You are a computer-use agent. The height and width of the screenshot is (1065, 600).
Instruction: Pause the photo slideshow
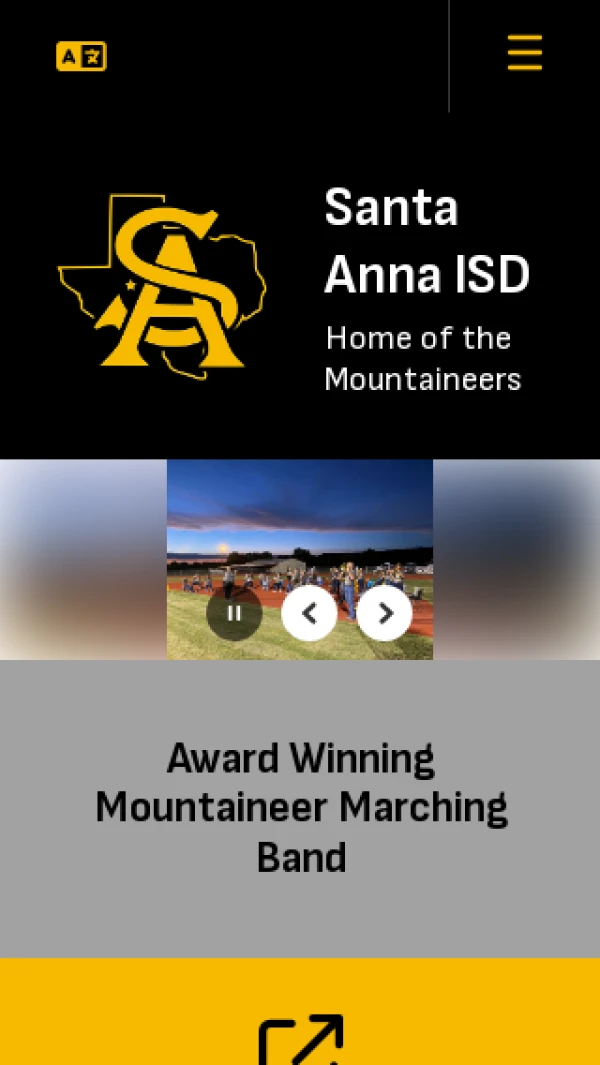pos(234,613)
